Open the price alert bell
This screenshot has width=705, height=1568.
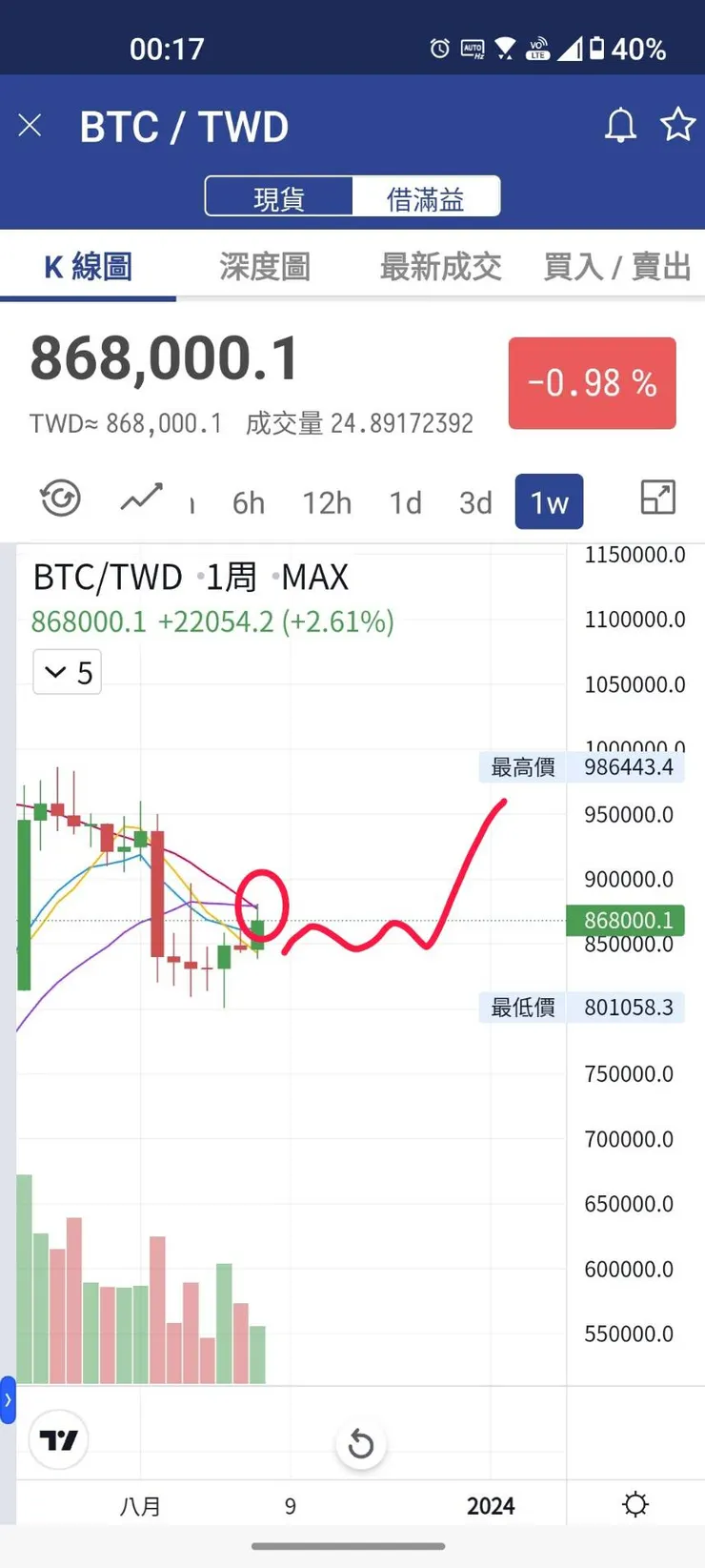620,126
